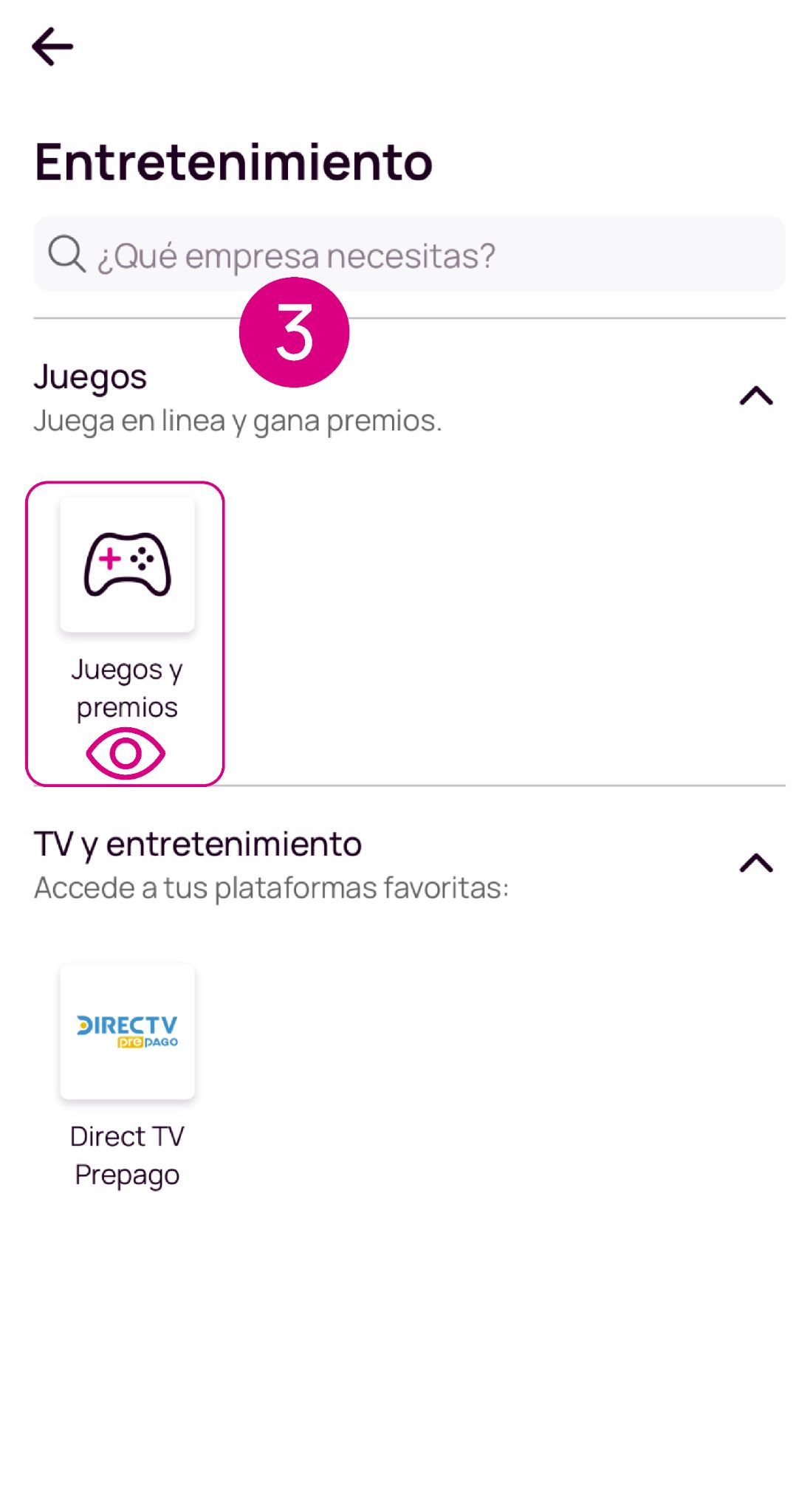Click the ¿Qué empresa necesitas? search field
This screenshot has height=1512, width=810.
406,255
